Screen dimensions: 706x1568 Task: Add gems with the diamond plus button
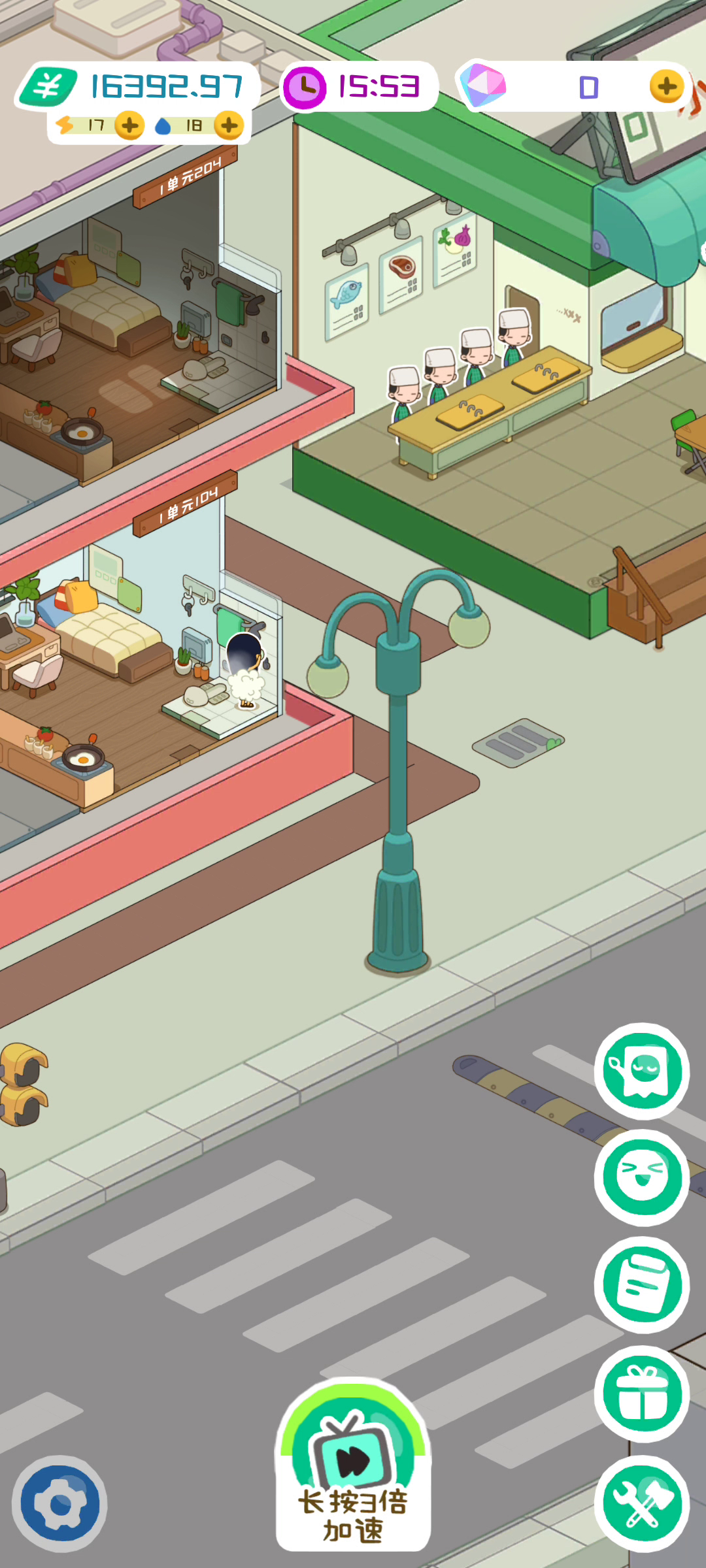[667, 86]
